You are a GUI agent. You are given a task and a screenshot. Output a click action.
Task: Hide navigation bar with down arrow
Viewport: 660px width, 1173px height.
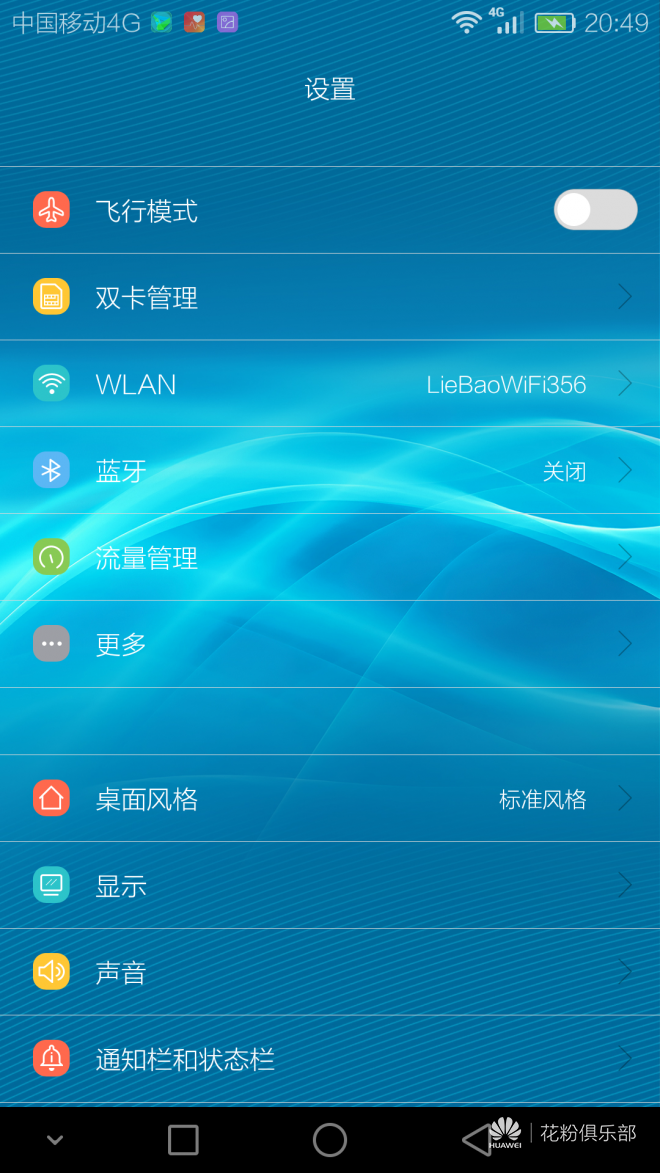pos(55,1140)
